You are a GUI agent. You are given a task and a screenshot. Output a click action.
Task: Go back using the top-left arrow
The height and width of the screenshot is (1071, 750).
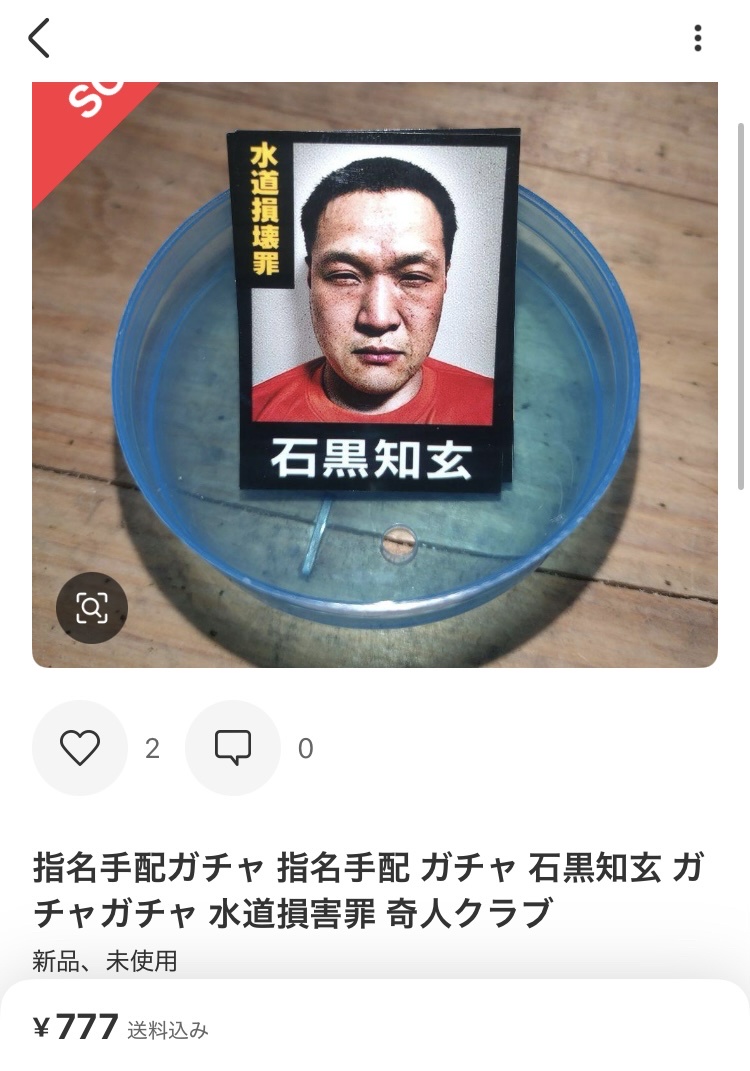pyautogui.click(x=39, y=39)
